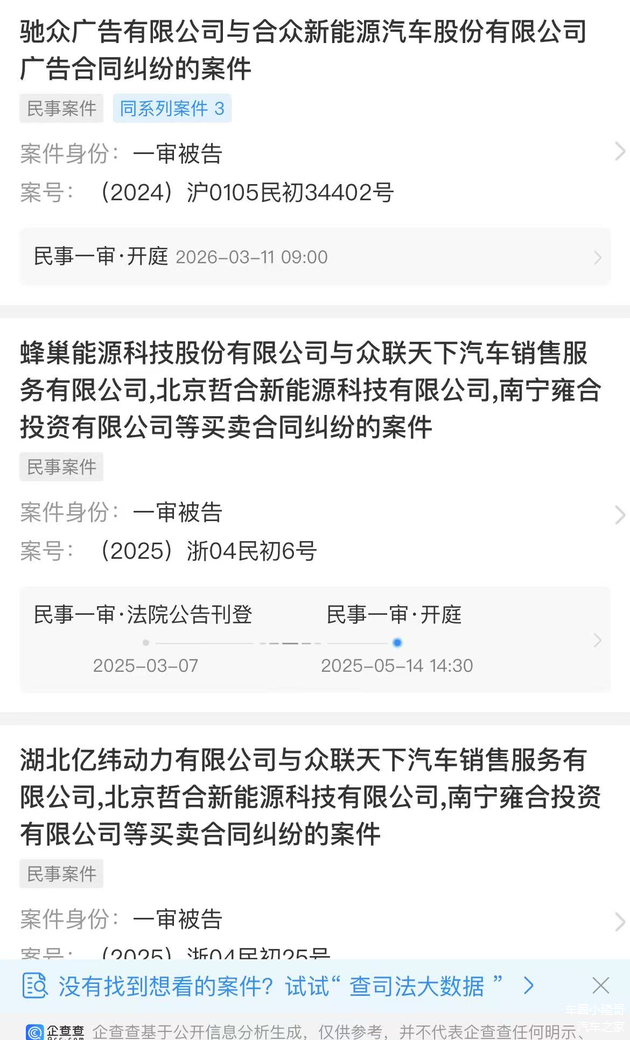630x1040 pixels.
Task: Open the 蜂巢能源科技 sales contract case
Action: [x=310, y=390]
